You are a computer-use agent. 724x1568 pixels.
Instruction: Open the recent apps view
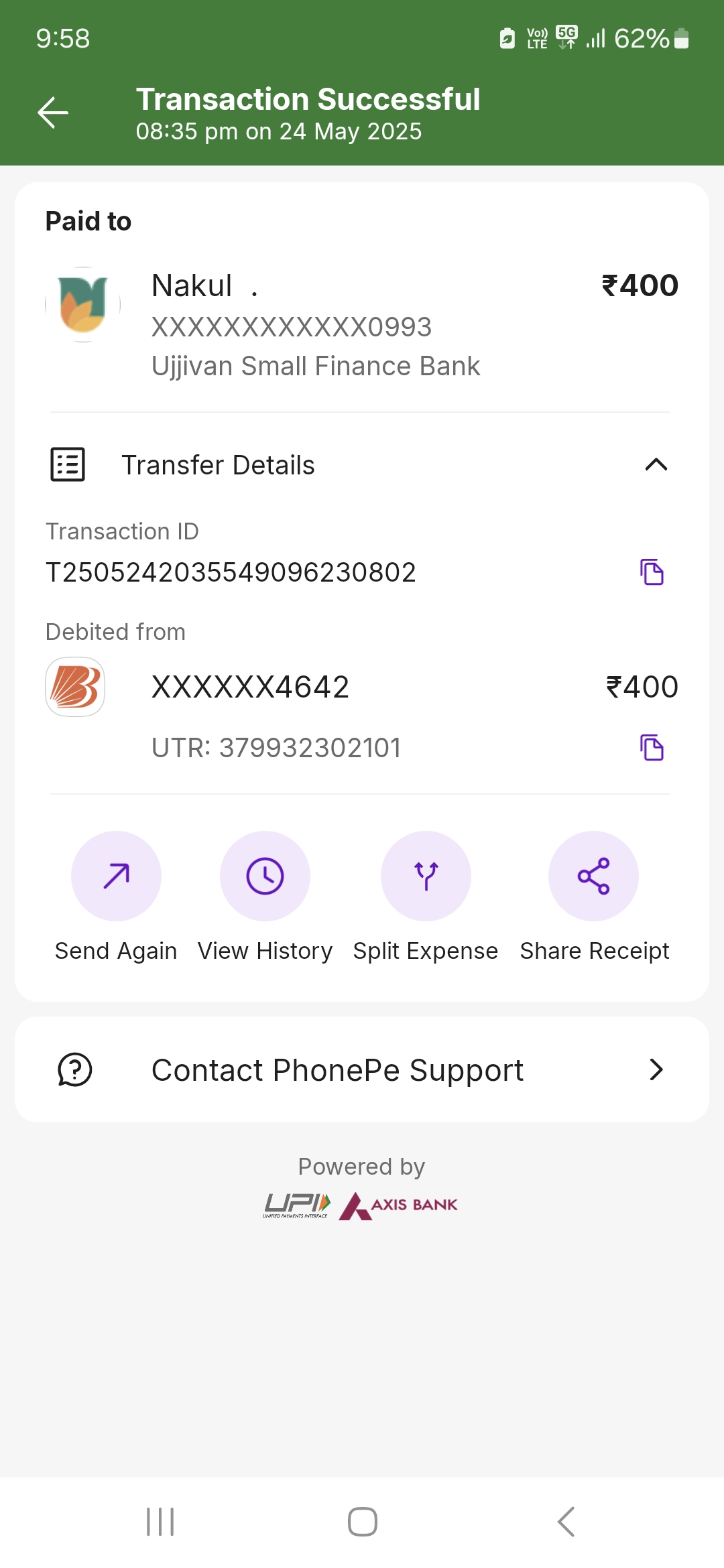pos(160,1522)
